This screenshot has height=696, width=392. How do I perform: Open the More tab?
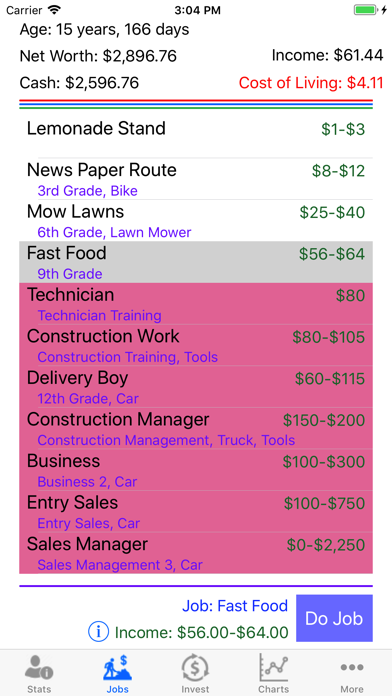352,674
